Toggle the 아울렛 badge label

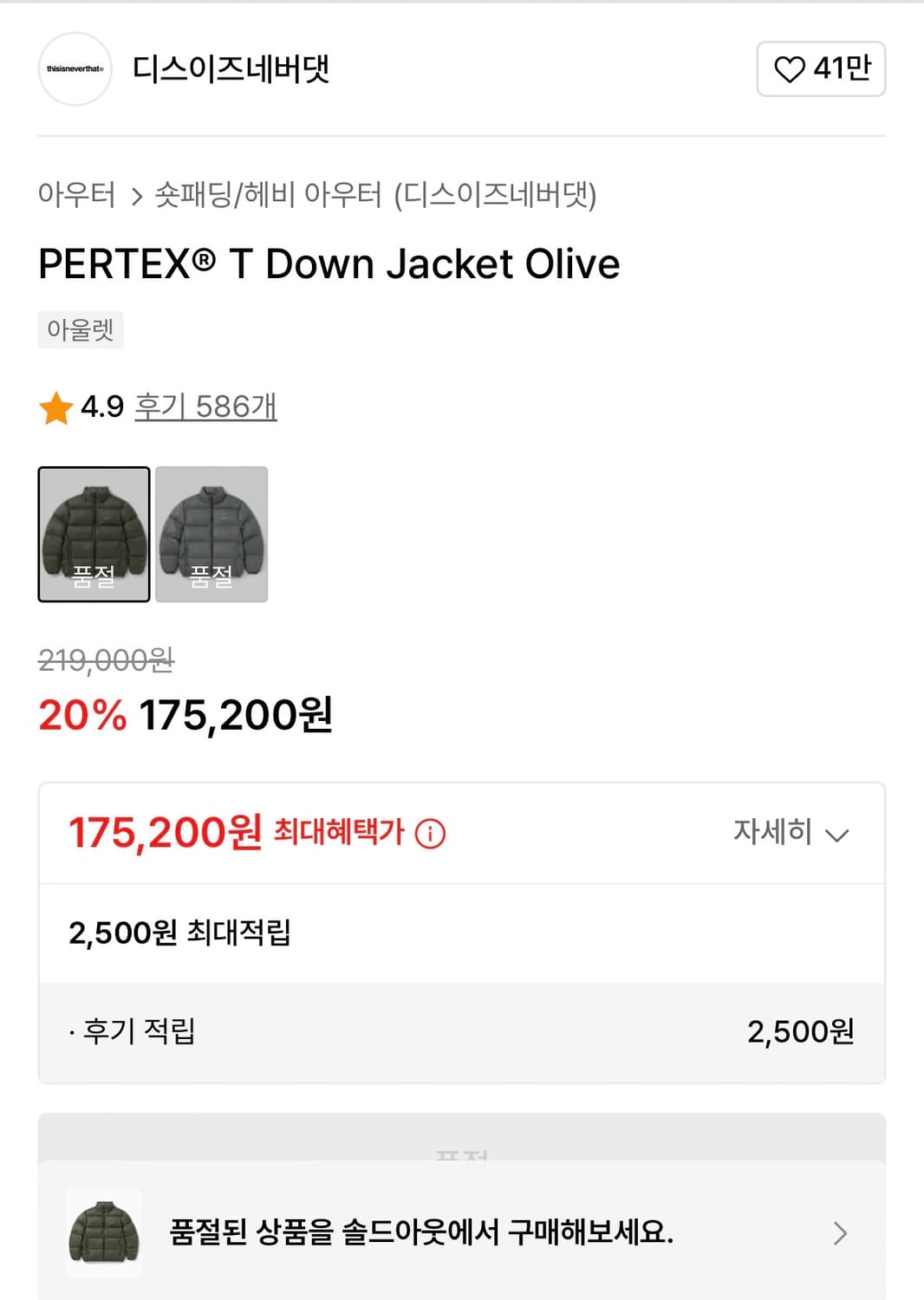79,329
